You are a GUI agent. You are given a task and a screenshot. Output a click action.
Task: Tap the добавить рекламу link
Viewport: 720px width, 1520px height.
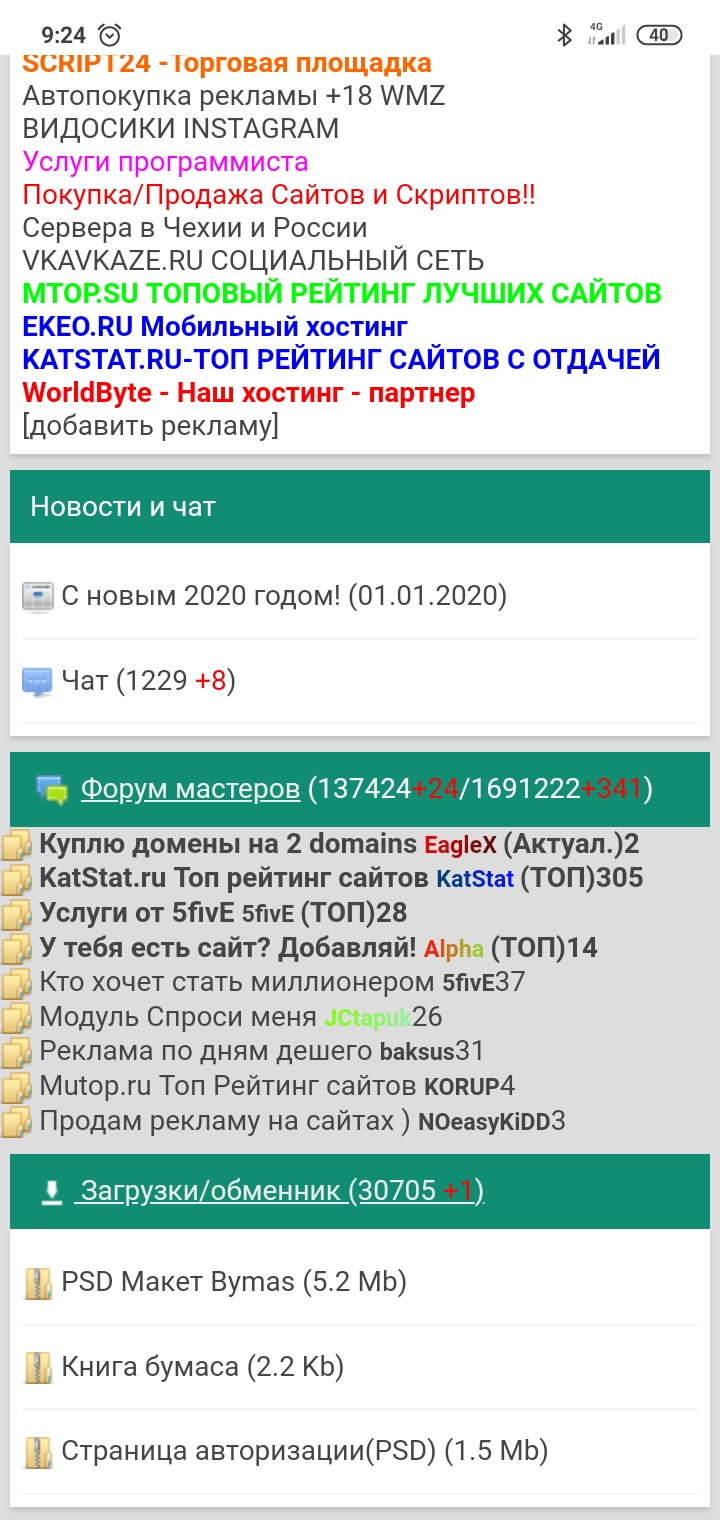pos(150,426)
